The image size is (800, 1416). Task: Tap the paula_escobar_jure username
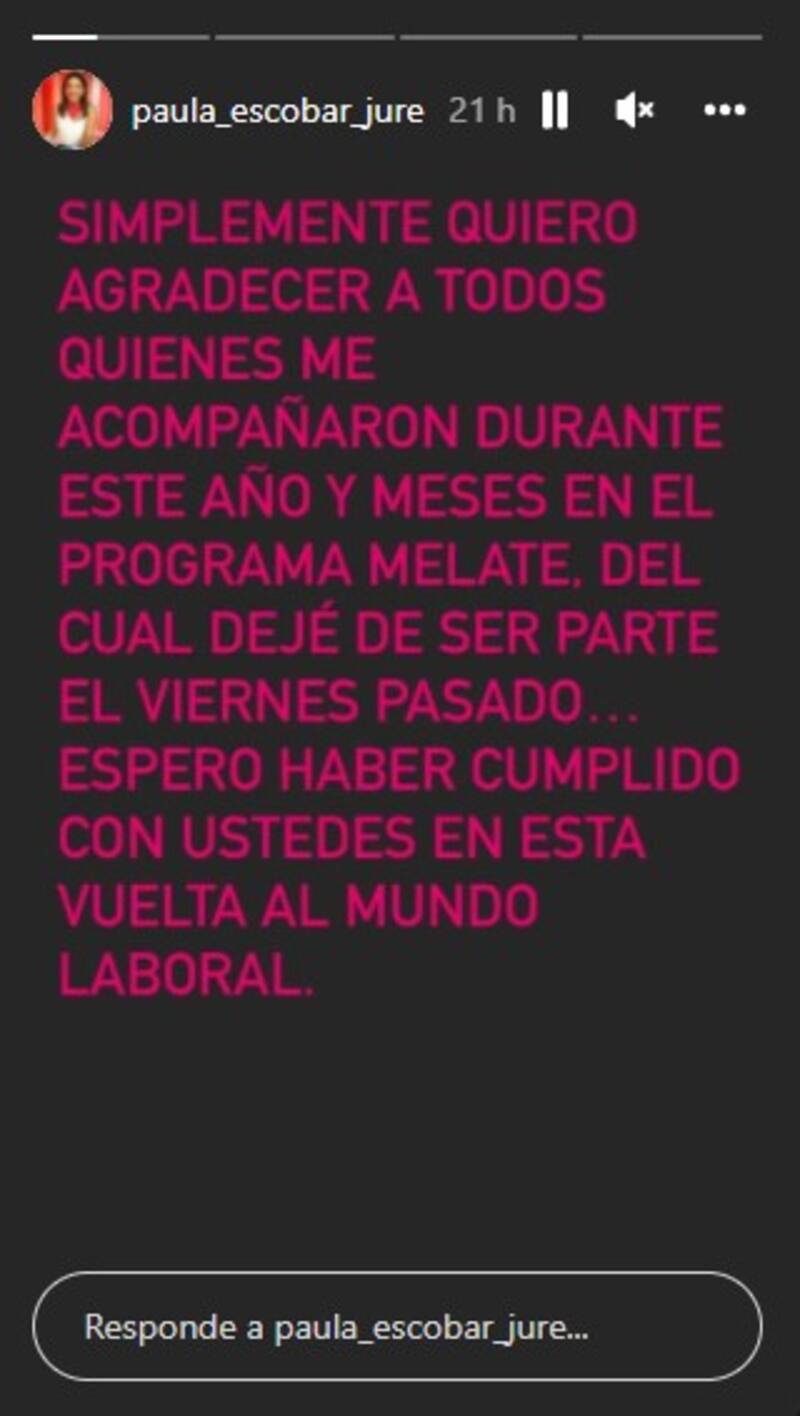point(277,111)
